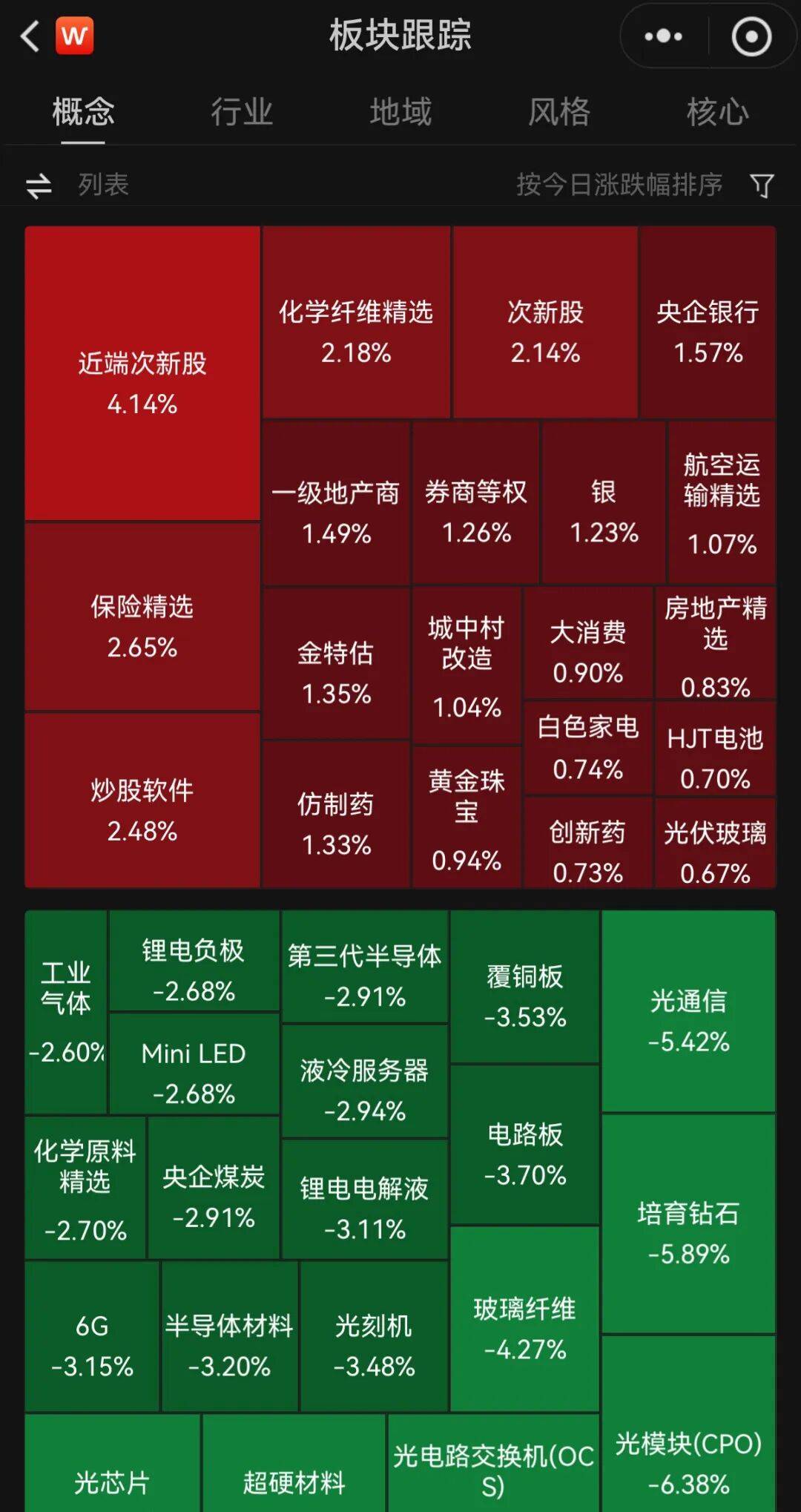The height and width of the screenshot is (1512, 801).
Task: Open the 光模块(CPO) sector tile
Action: click(x=688, y=1454)
